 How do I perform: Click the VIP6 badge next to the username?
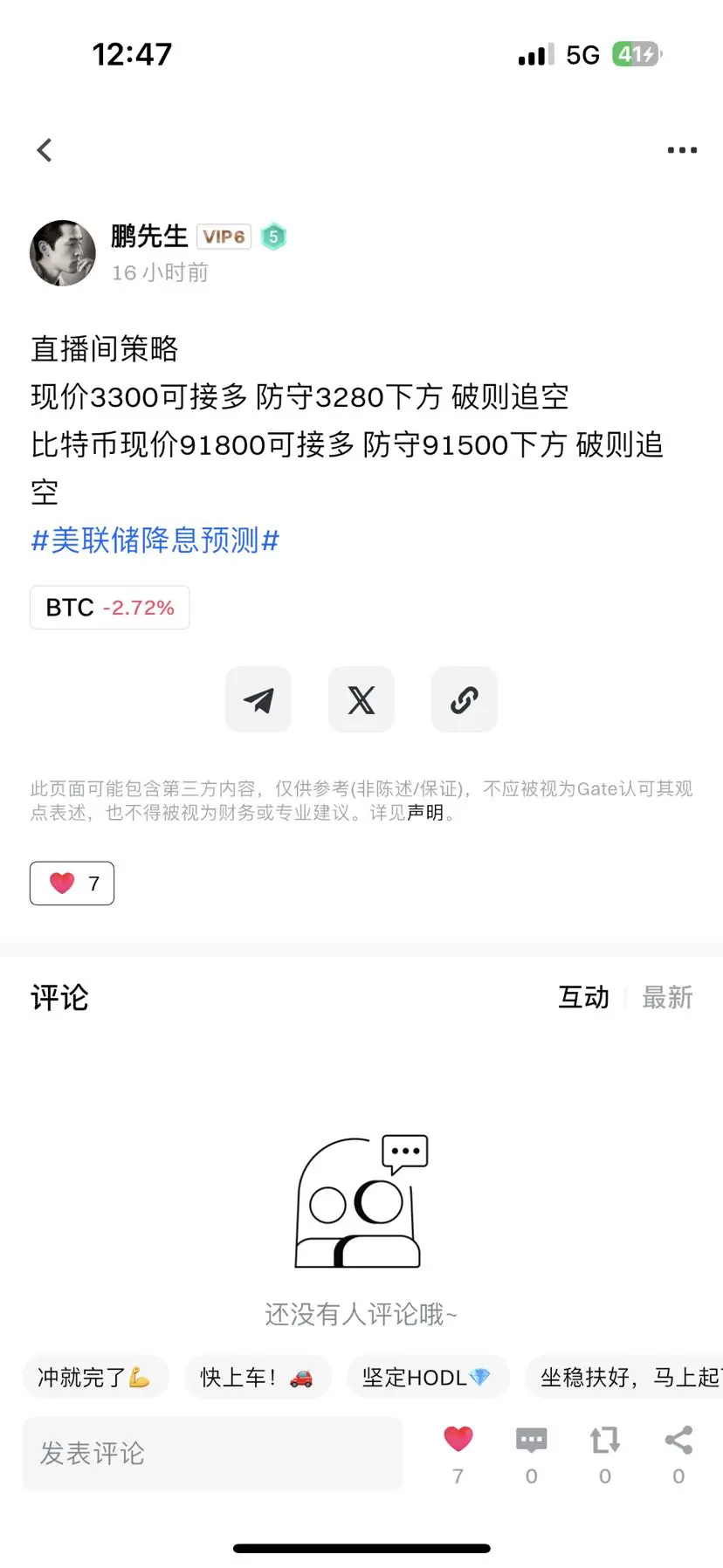(x=224, y=236)
